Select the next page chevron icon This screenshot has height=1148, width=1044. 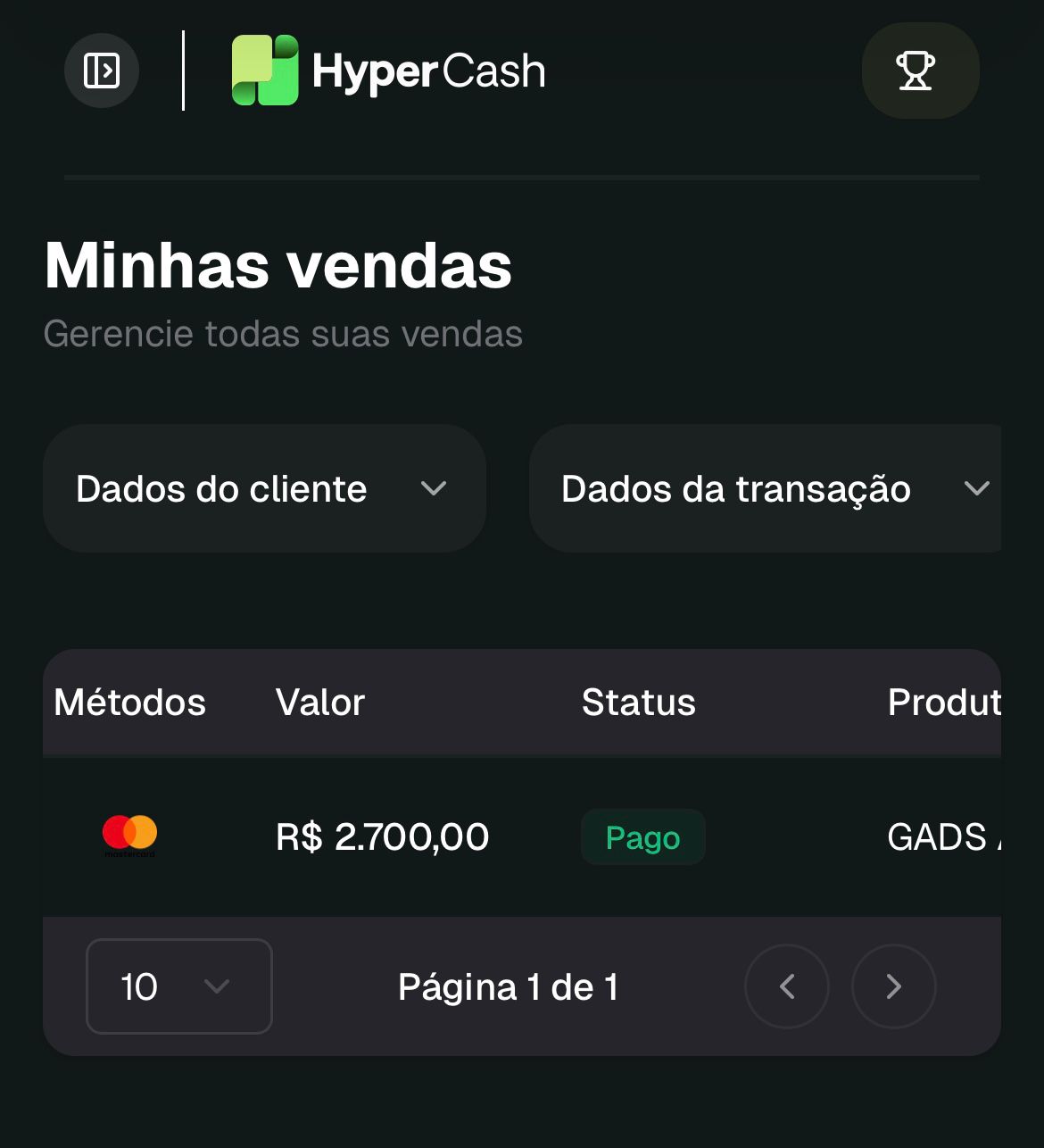click(893, 986)
